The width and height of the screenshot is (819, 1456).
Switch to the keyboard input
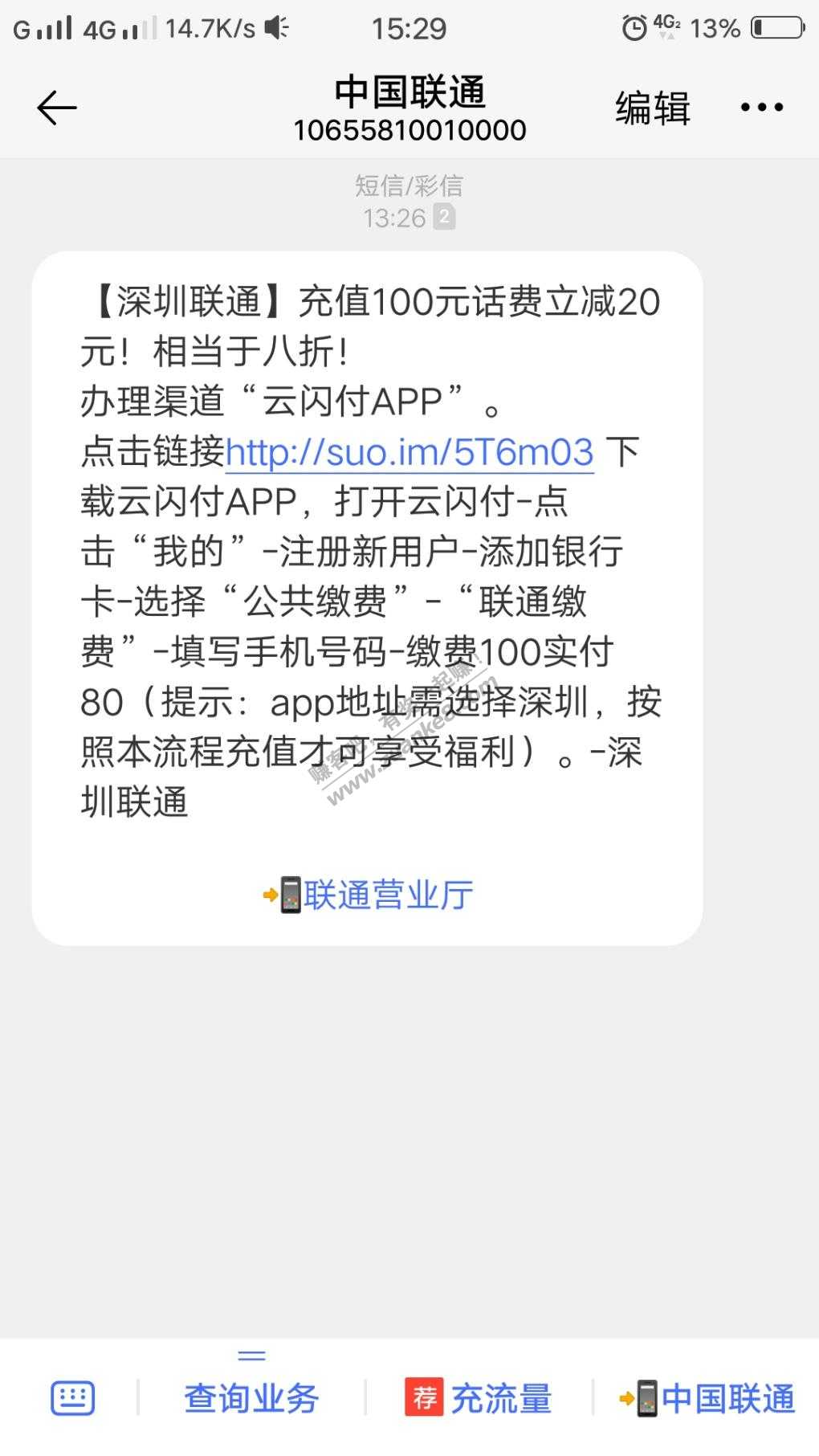coord(72,1398)
